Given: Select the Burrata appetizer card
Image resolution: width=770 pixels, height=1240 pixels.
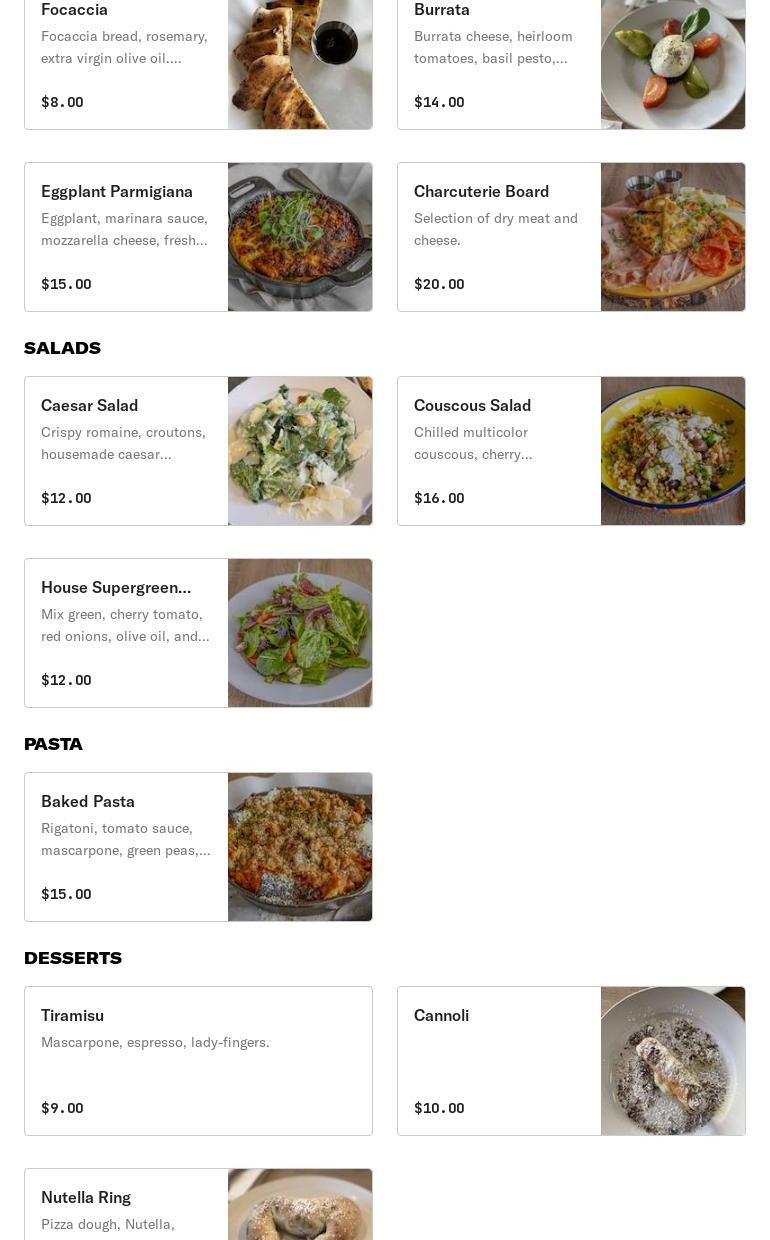Looking at the screenshot, I should pos(571,60).
